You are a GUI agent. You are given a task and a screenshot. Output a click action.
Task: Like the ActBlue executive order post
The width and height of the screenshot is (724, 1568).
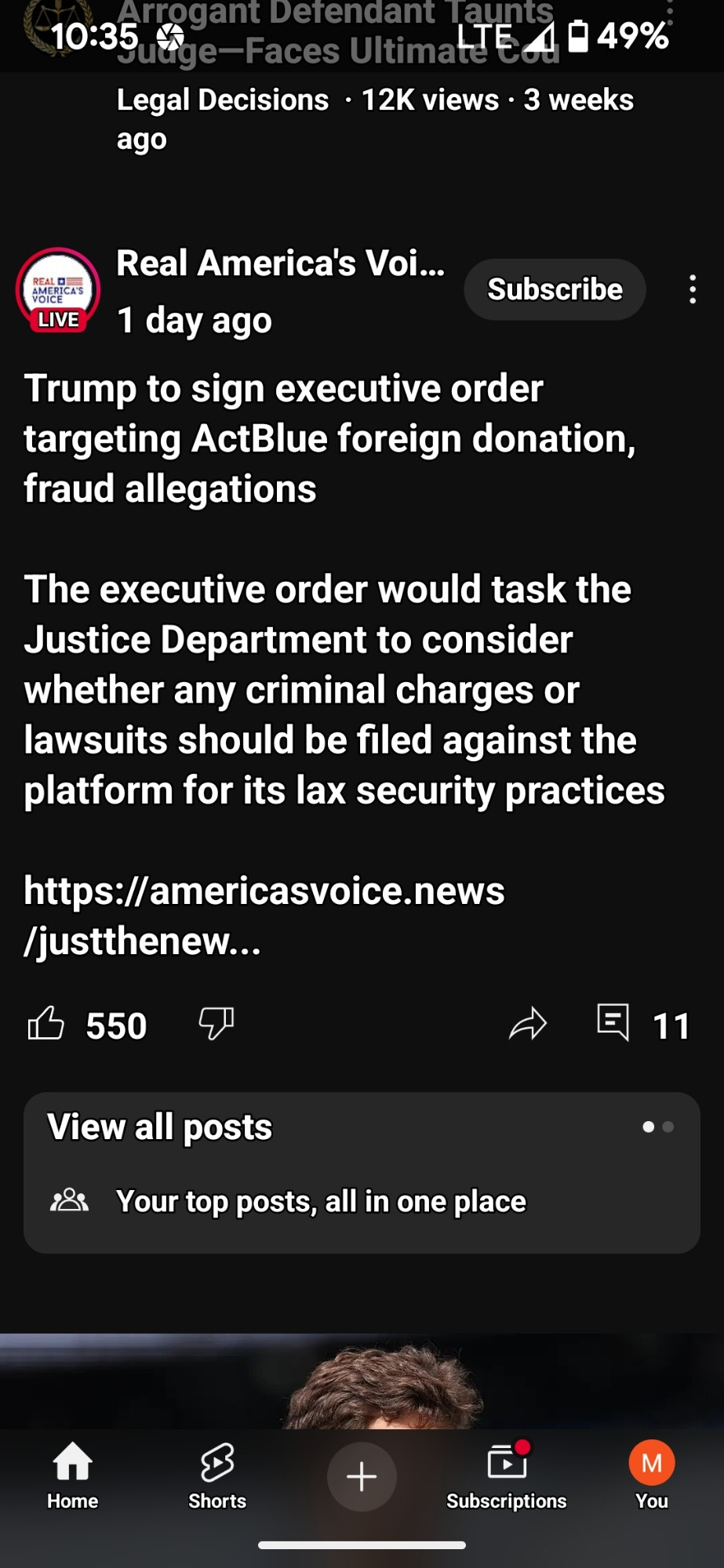click(46, 1024)
